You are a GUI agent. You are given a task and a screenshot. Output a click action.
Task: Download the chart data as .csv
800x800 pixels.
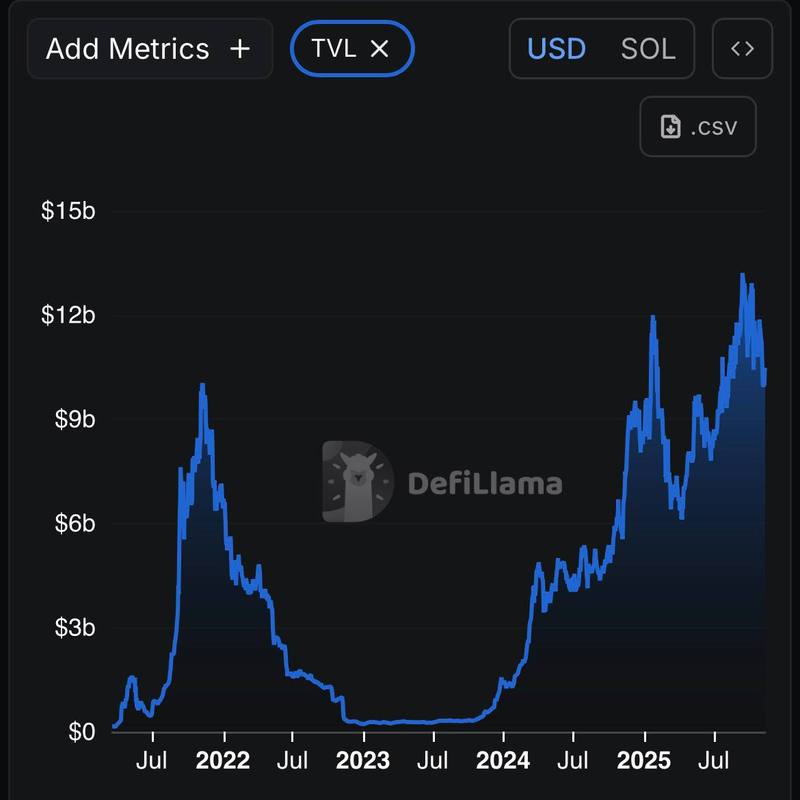pos(698,127)
